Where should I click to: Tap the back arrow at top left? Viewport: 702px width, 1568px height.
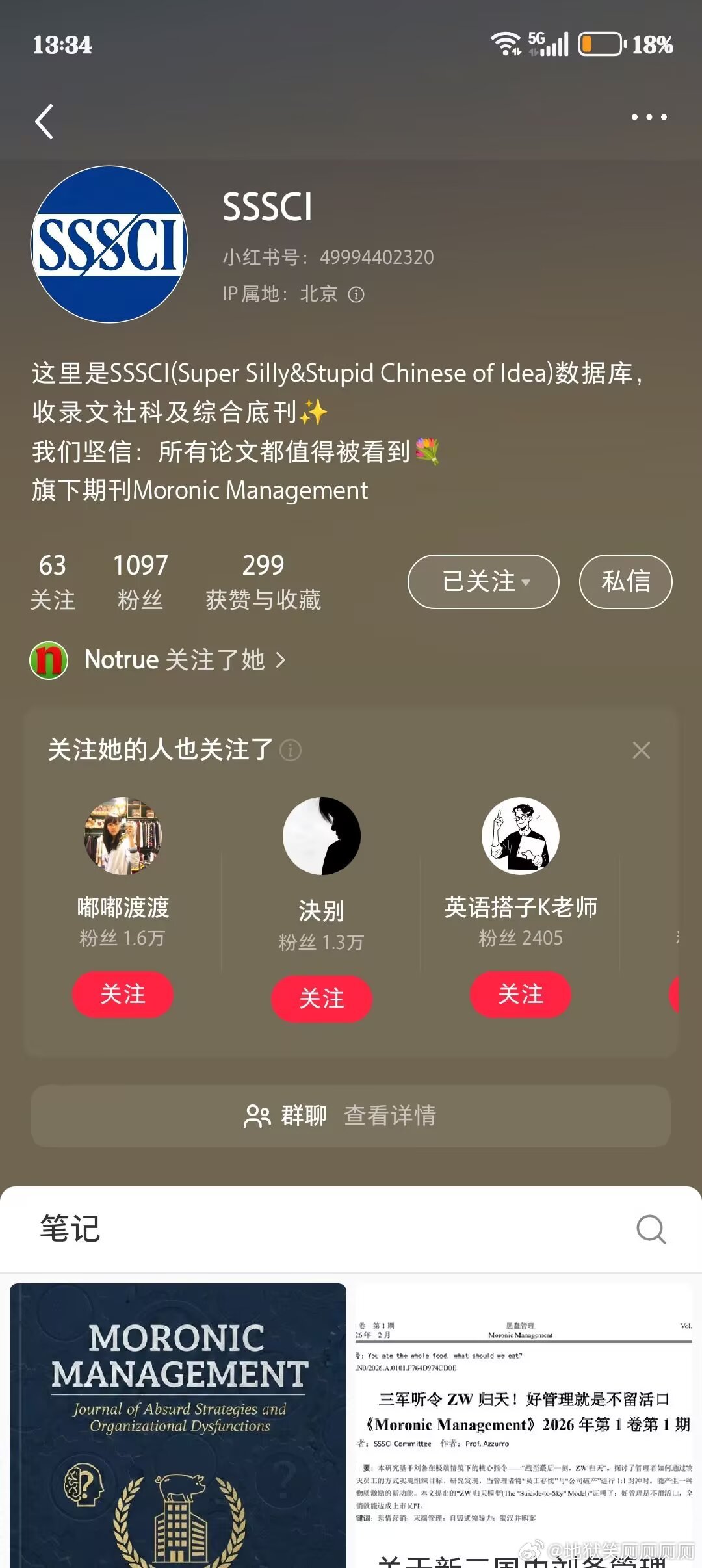(x=44, y=120)
